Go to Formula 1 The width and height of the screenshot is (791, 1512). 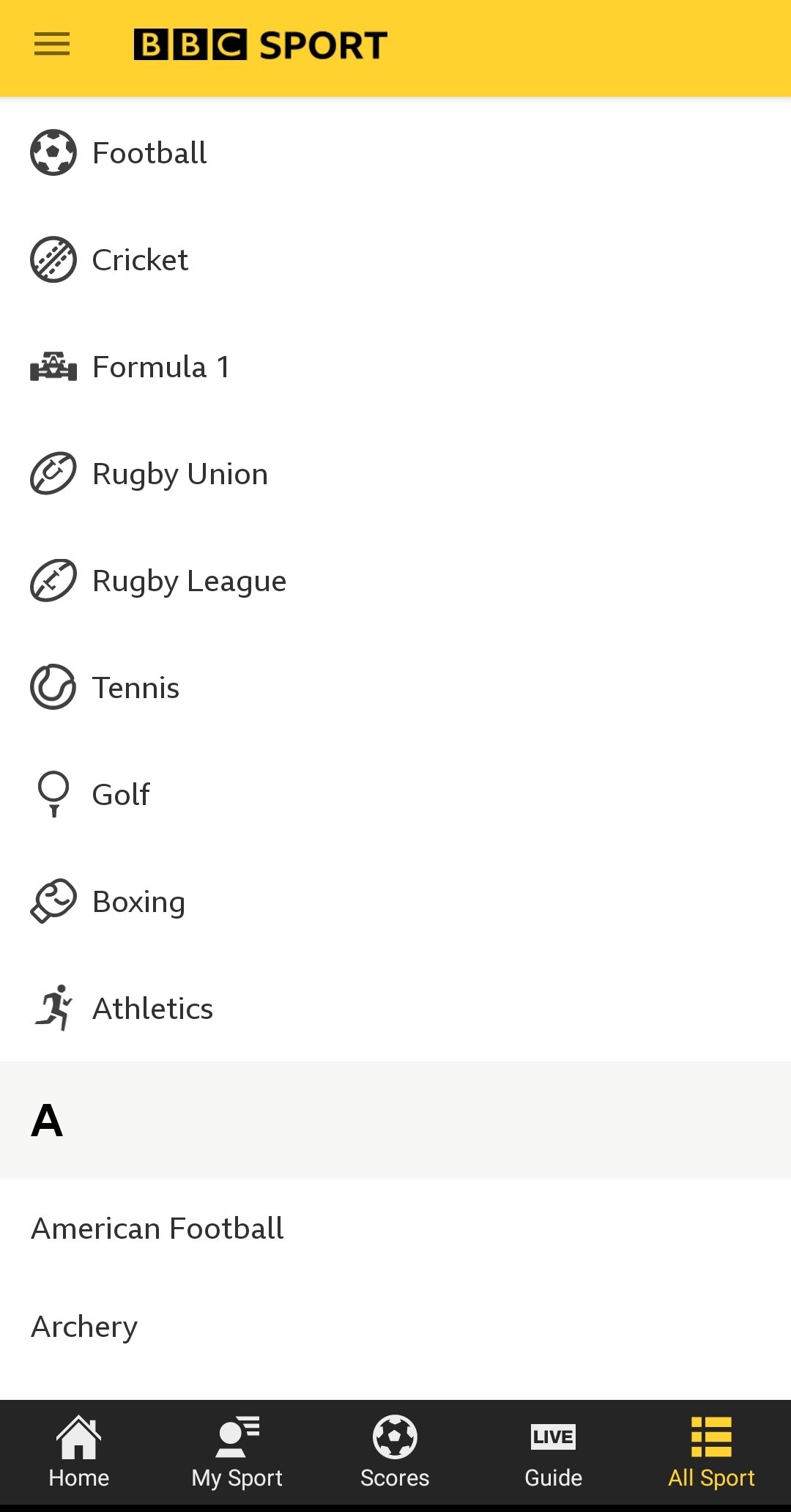click(x=395, y=366)
